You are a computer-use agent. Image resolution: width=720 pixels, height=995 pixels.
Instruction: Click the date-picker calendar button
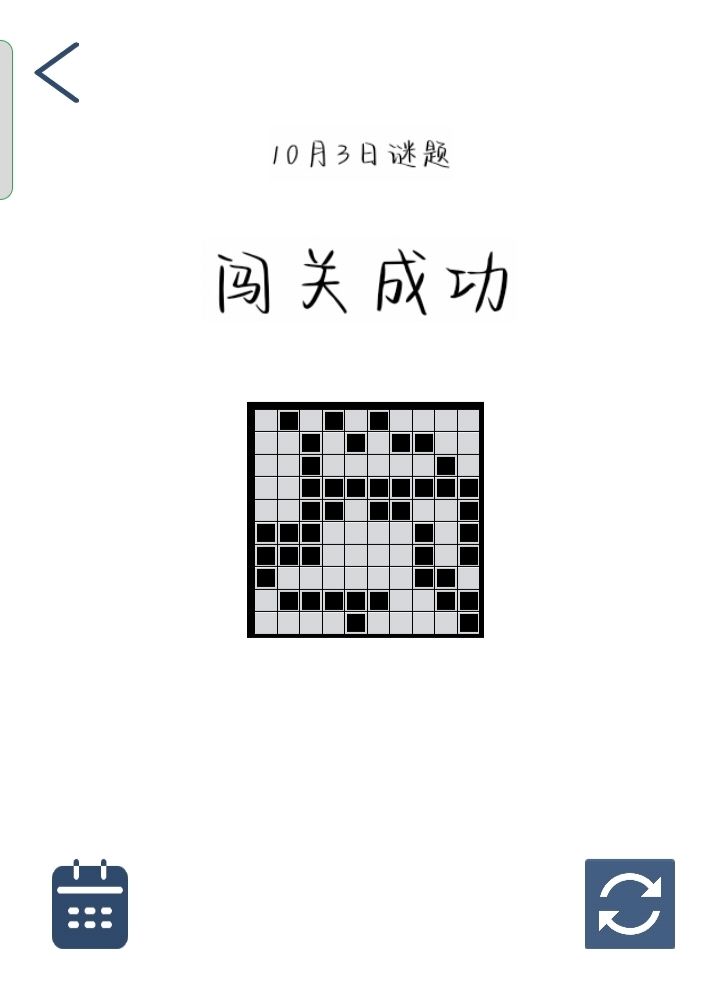pyautogui.click(x=88, y=903)
